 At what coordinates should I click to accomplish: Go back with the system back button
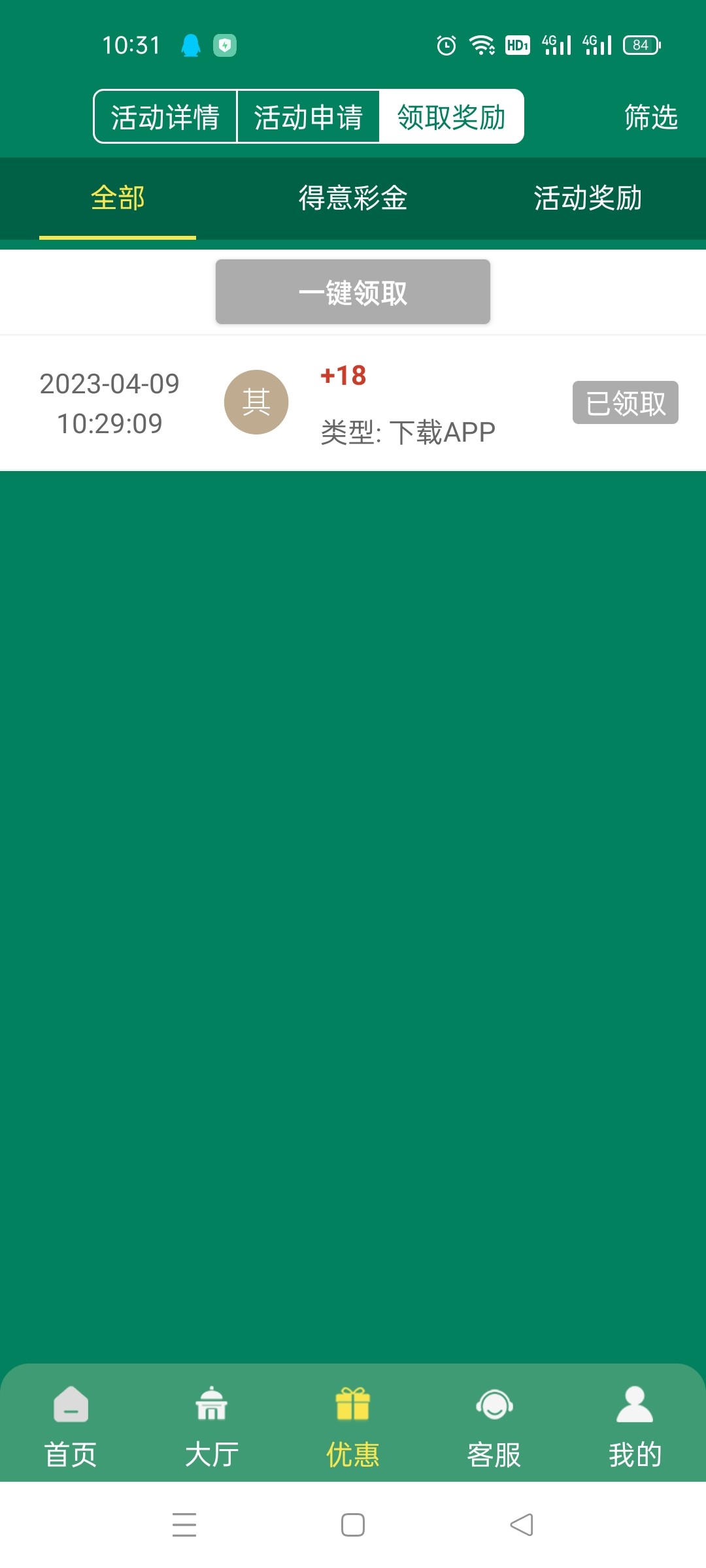click(x=522, y=1525)
